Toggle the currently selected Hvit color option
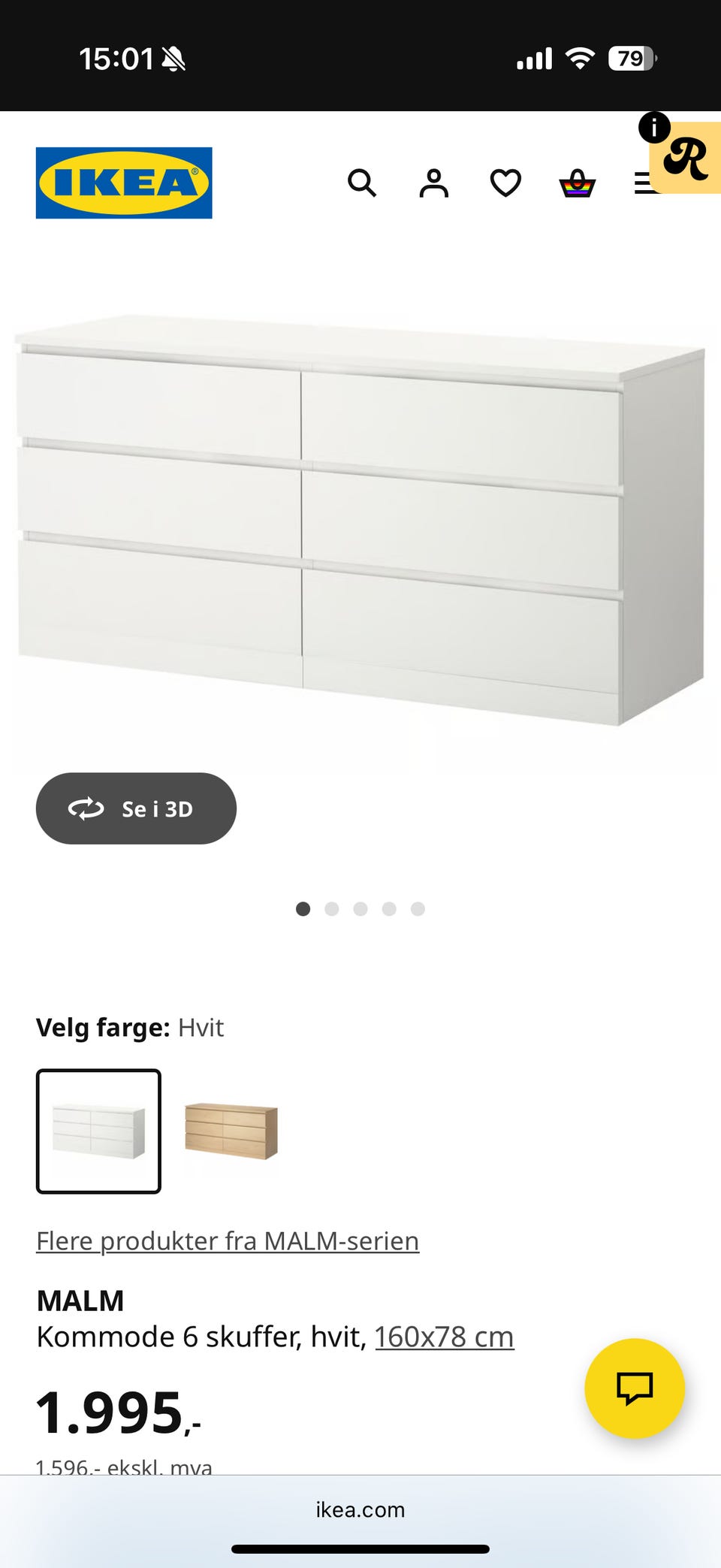Screen dimensions: 721x1568 (x=98, y=1131)
